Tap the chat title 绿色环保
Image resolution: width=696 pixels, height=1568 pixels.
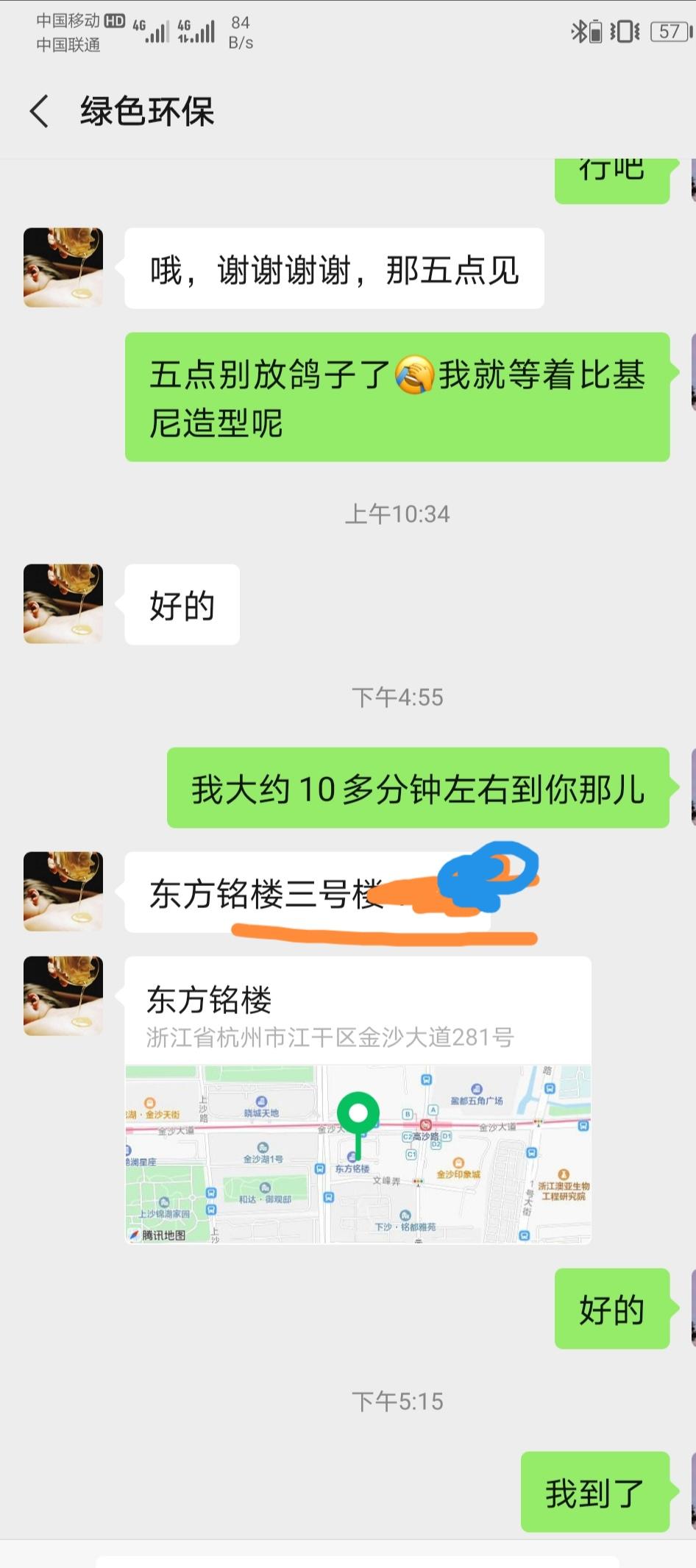(x=147, y=110)
